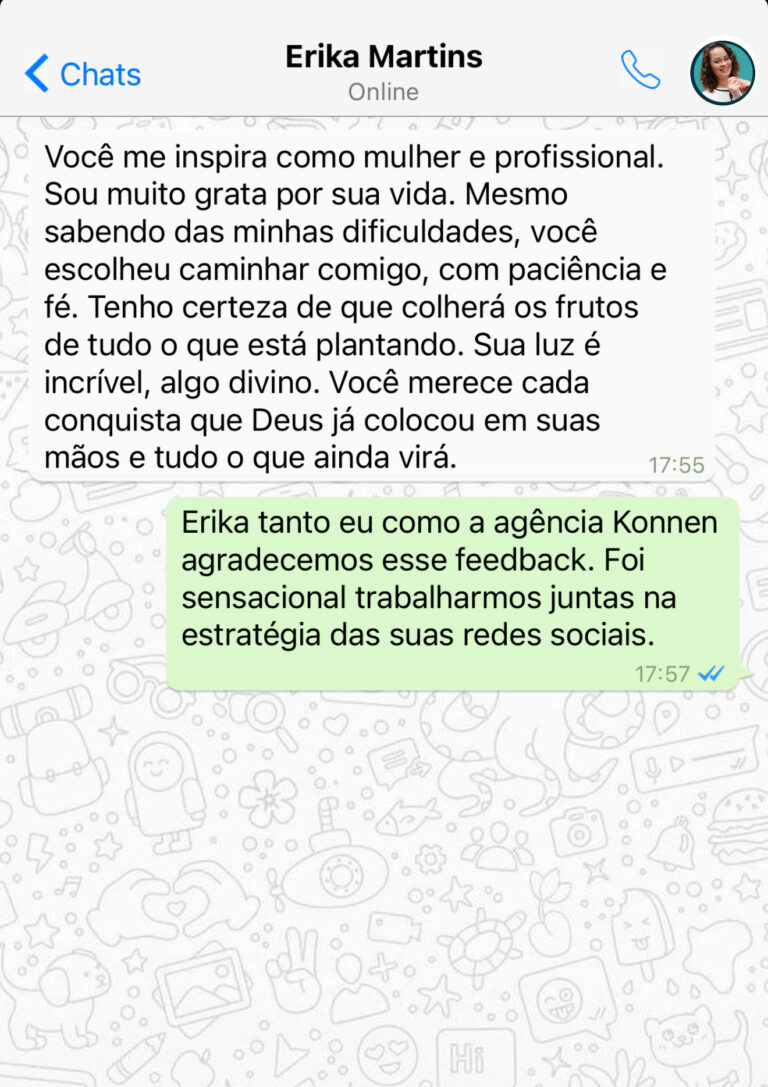
Task: Return to Chats list
Action: point(80,73)
